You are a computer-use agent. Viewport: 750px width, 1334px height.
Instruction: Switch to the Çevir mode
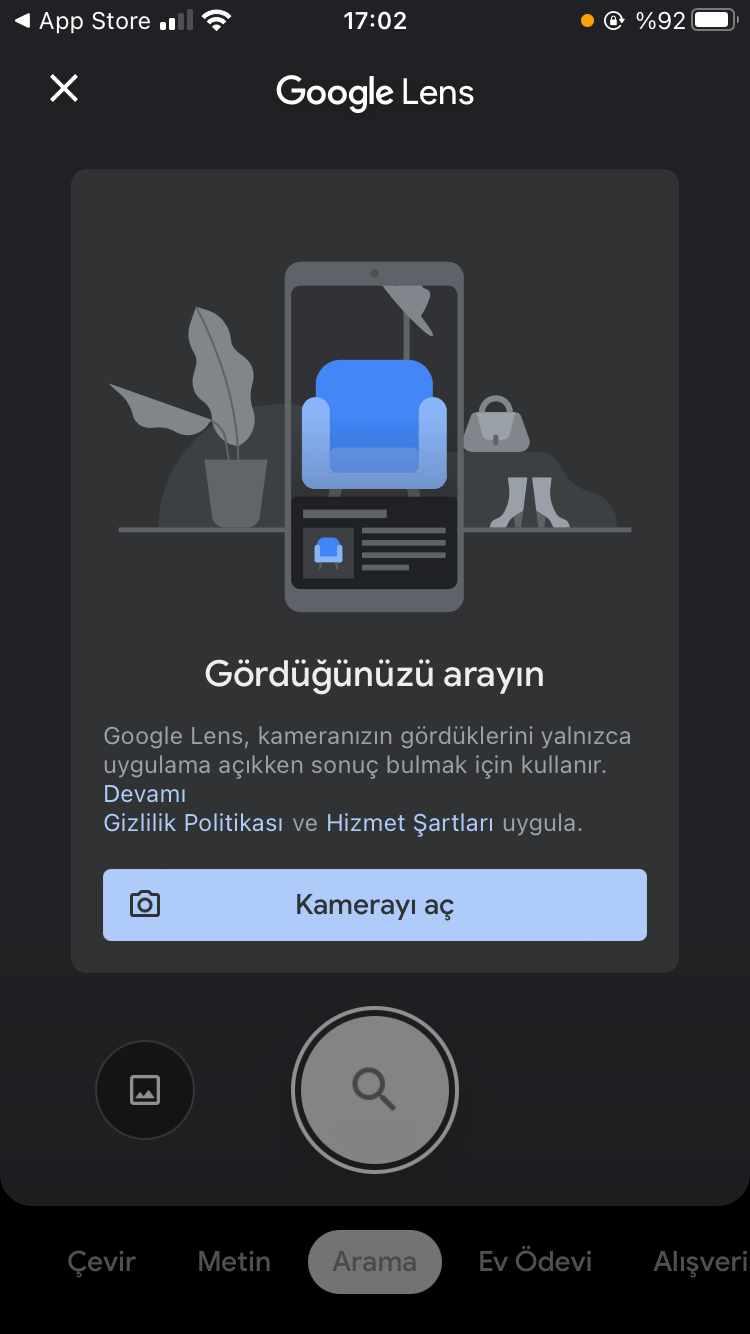pyautogui.click(x=101, y=1262)
